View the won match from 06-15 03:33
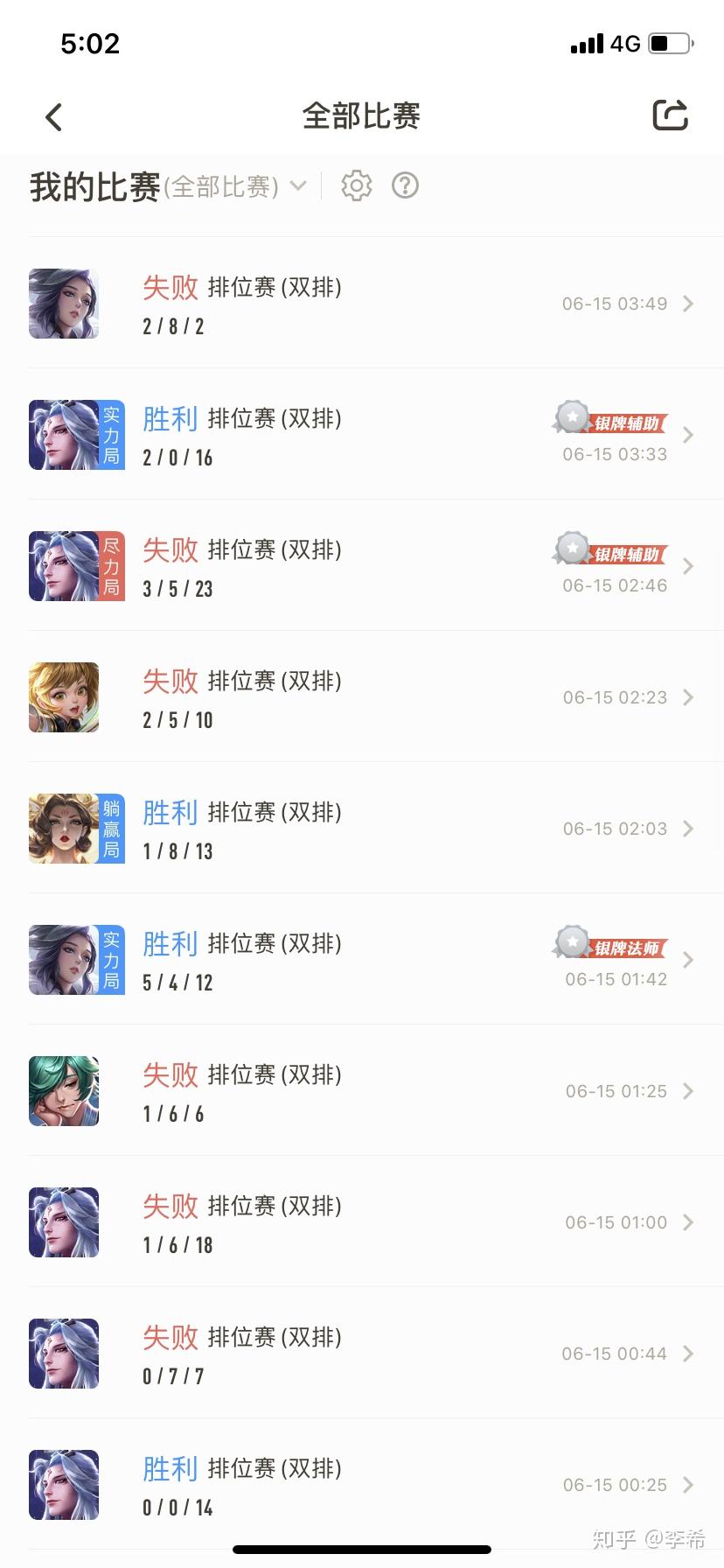This screenshot has width=724, height=1568. (362, 435)
